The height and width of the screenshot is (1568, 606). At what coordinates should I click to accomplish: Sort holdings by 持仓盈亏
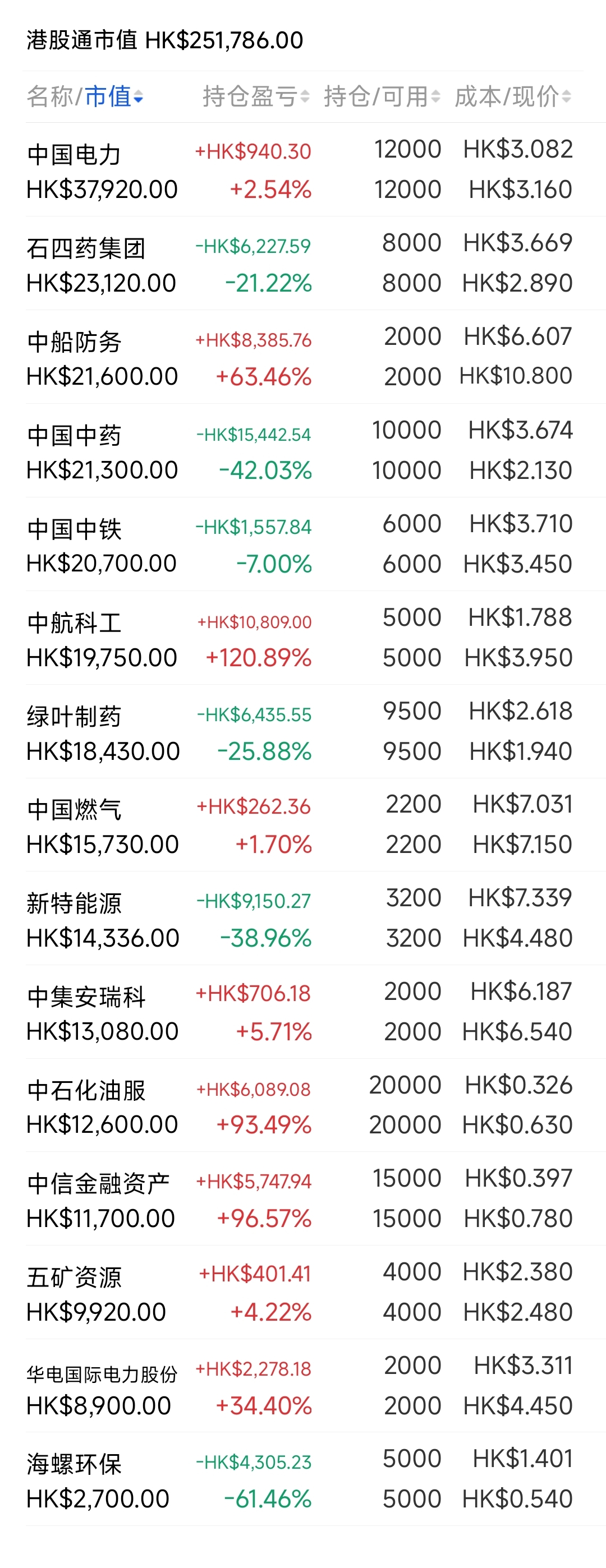click(256, 96)
